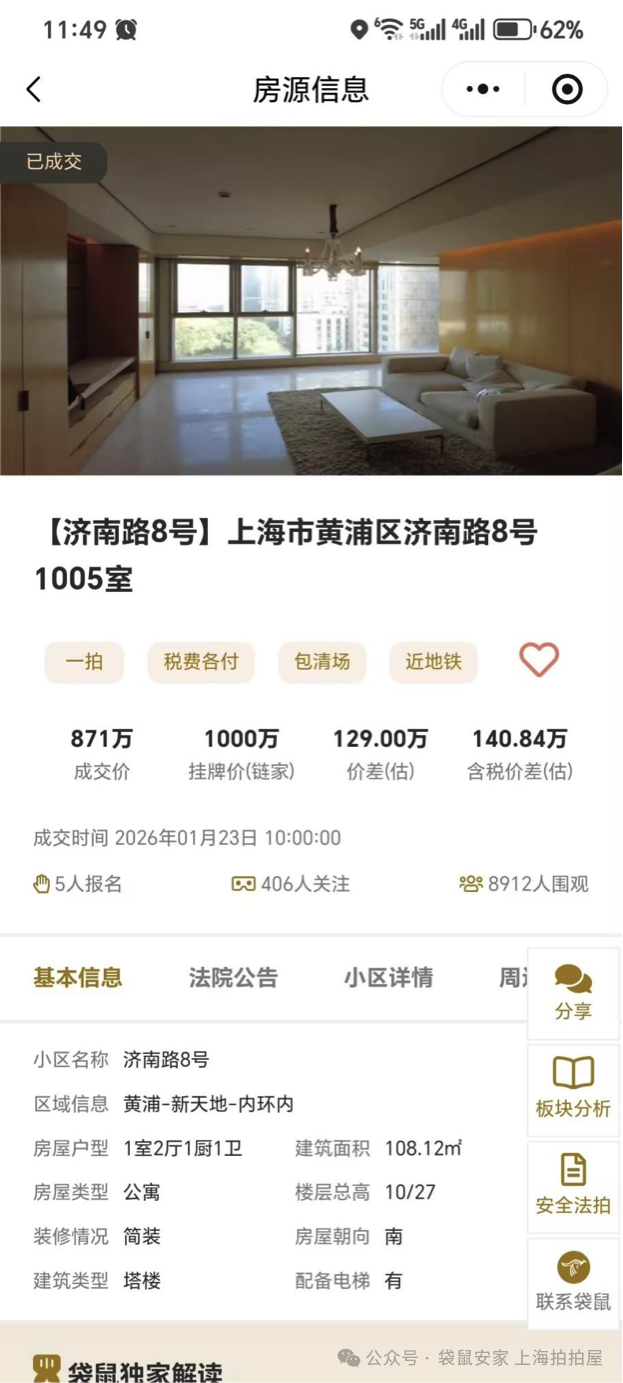Switch to the 基本信息 tab
623x1383 pixels.
(x=78, y=977)
